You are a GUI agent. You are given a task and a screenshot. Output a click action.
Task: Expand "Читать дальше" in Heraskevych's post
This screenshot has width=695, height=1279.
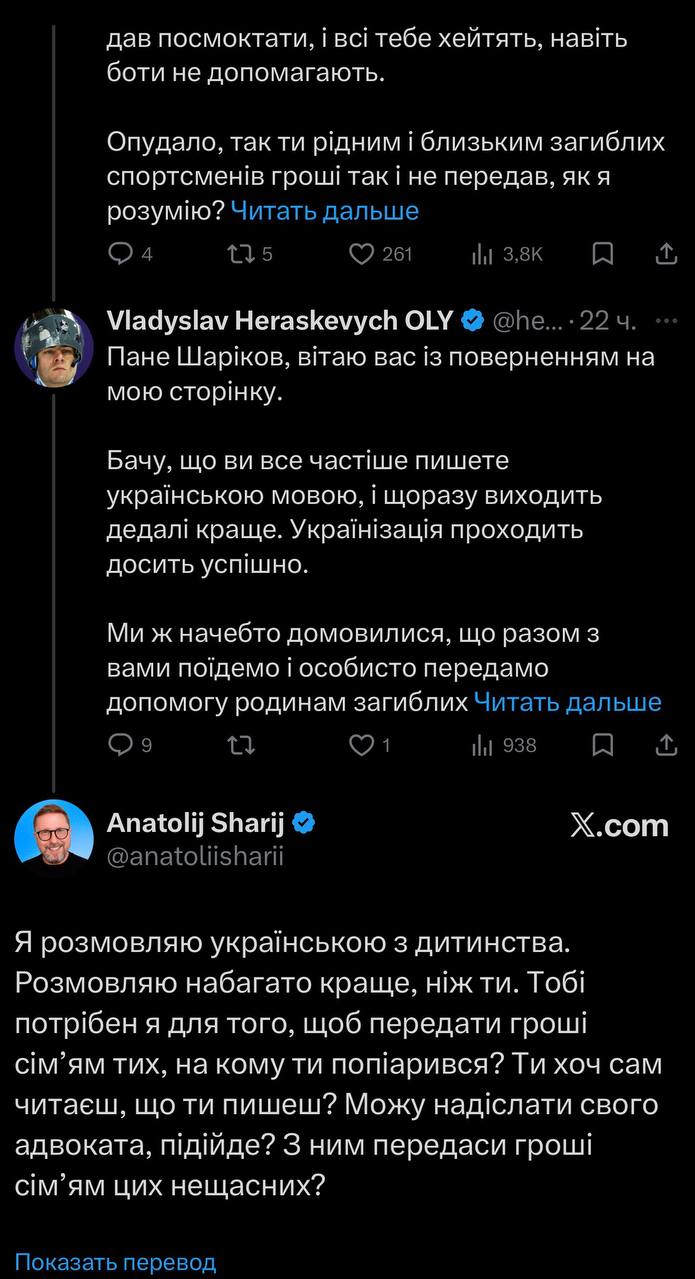[567, 702]
